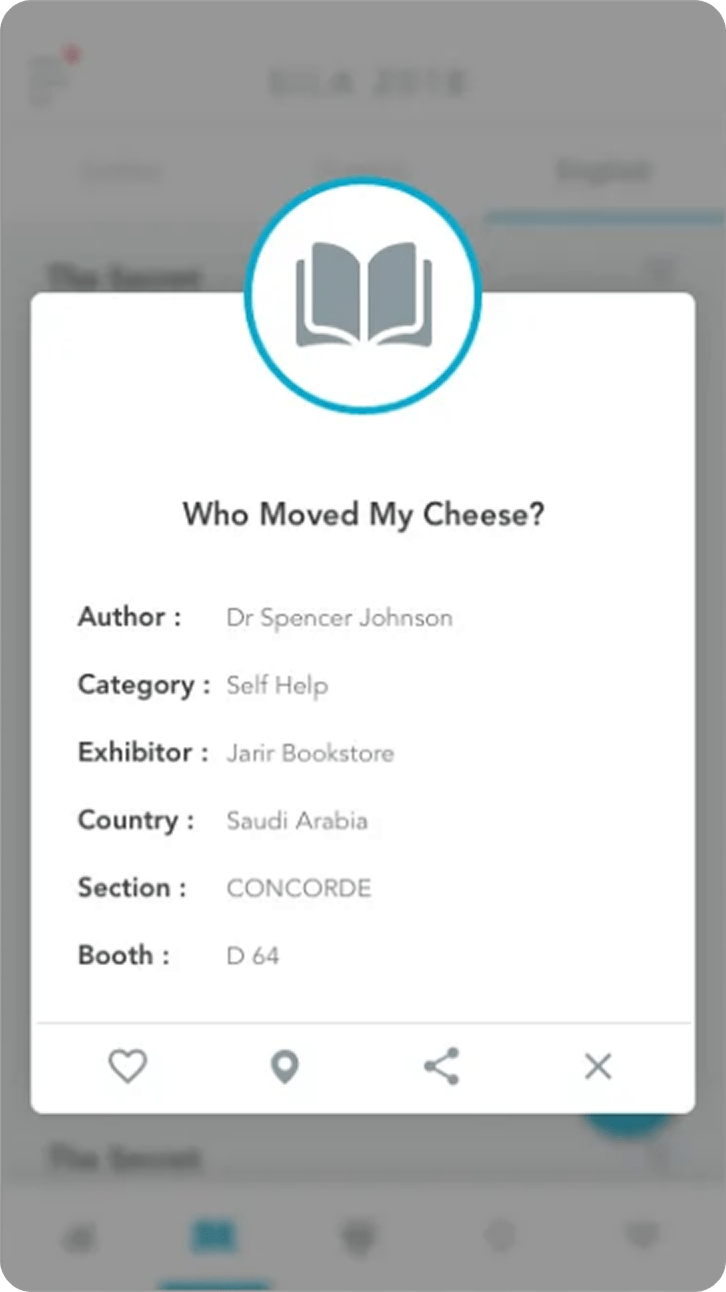This screenshot has height=1292, width=726.
Task: Close the book details dialog
Action: (597, 1067)
